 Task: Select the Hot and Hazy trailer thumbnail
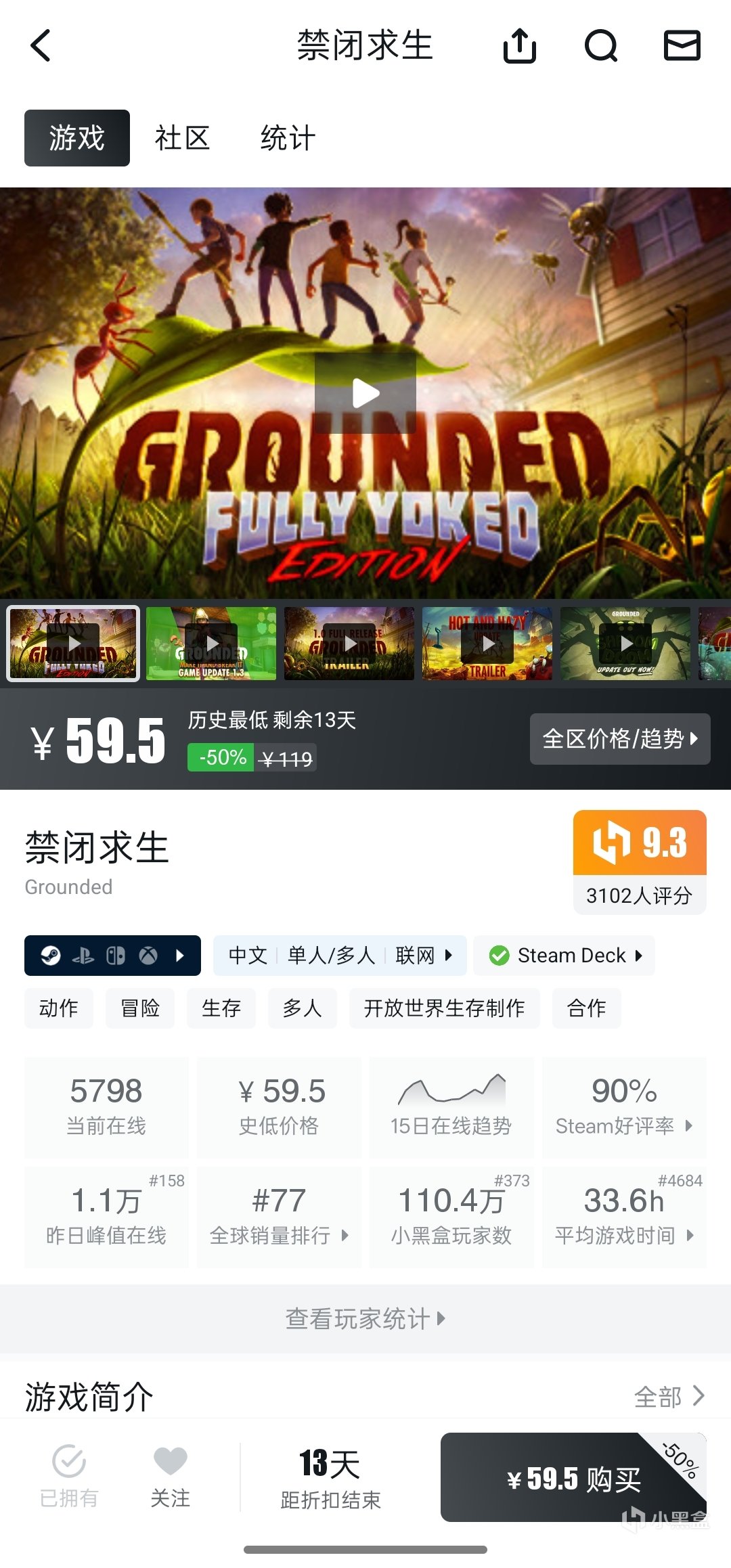[x=487, y=643]
